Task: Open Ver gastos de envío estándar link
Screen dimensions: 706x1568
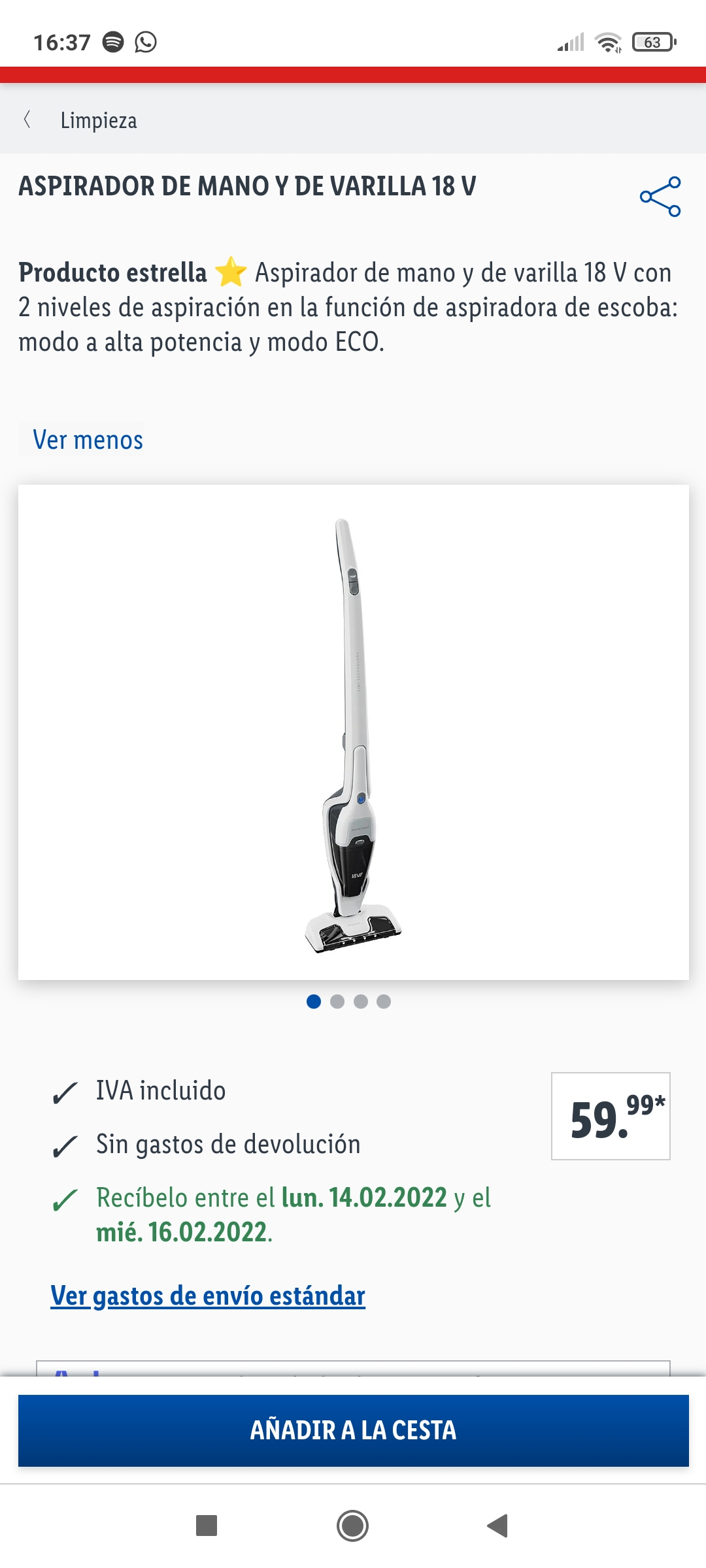Action: (208, 1296)
